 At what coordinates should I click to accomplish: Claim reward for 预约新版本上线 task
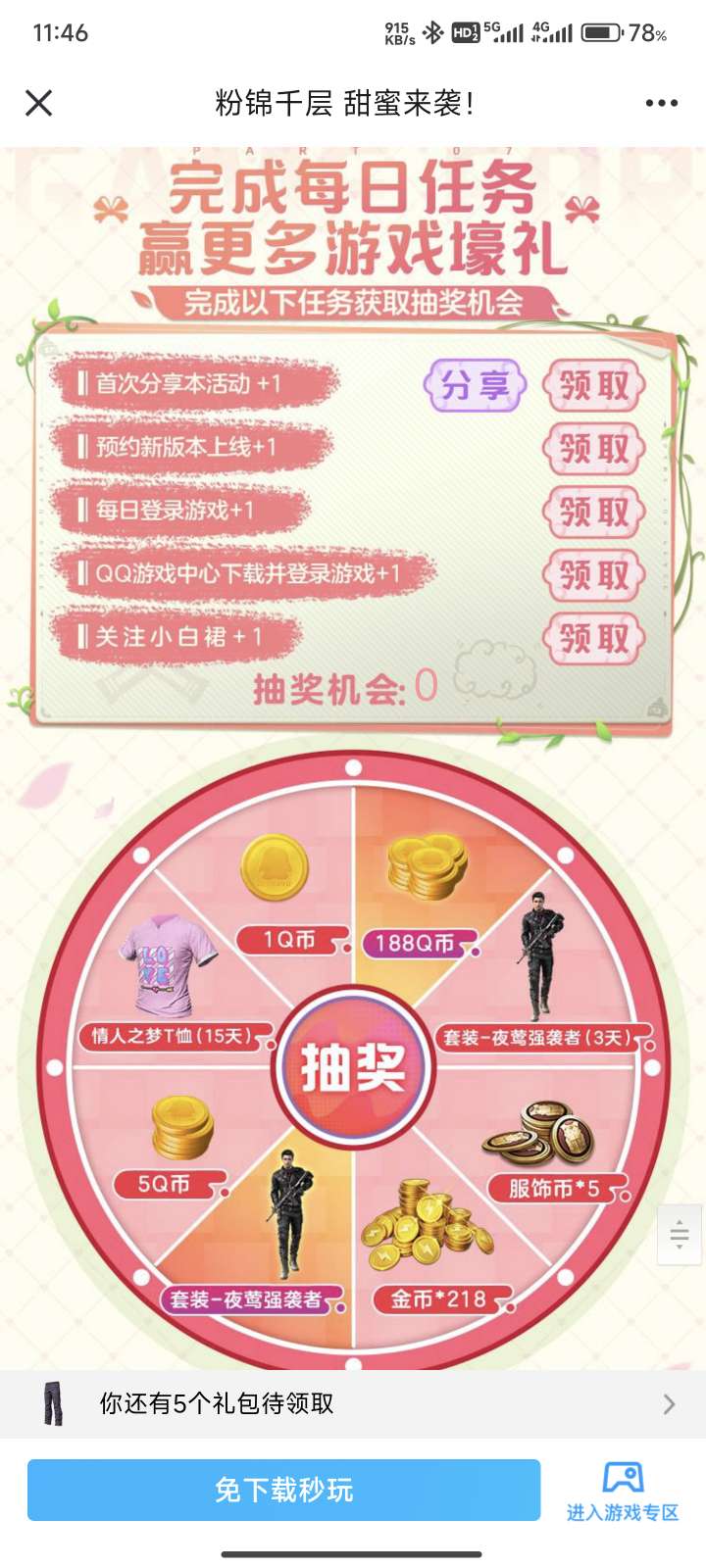point(593,449)
